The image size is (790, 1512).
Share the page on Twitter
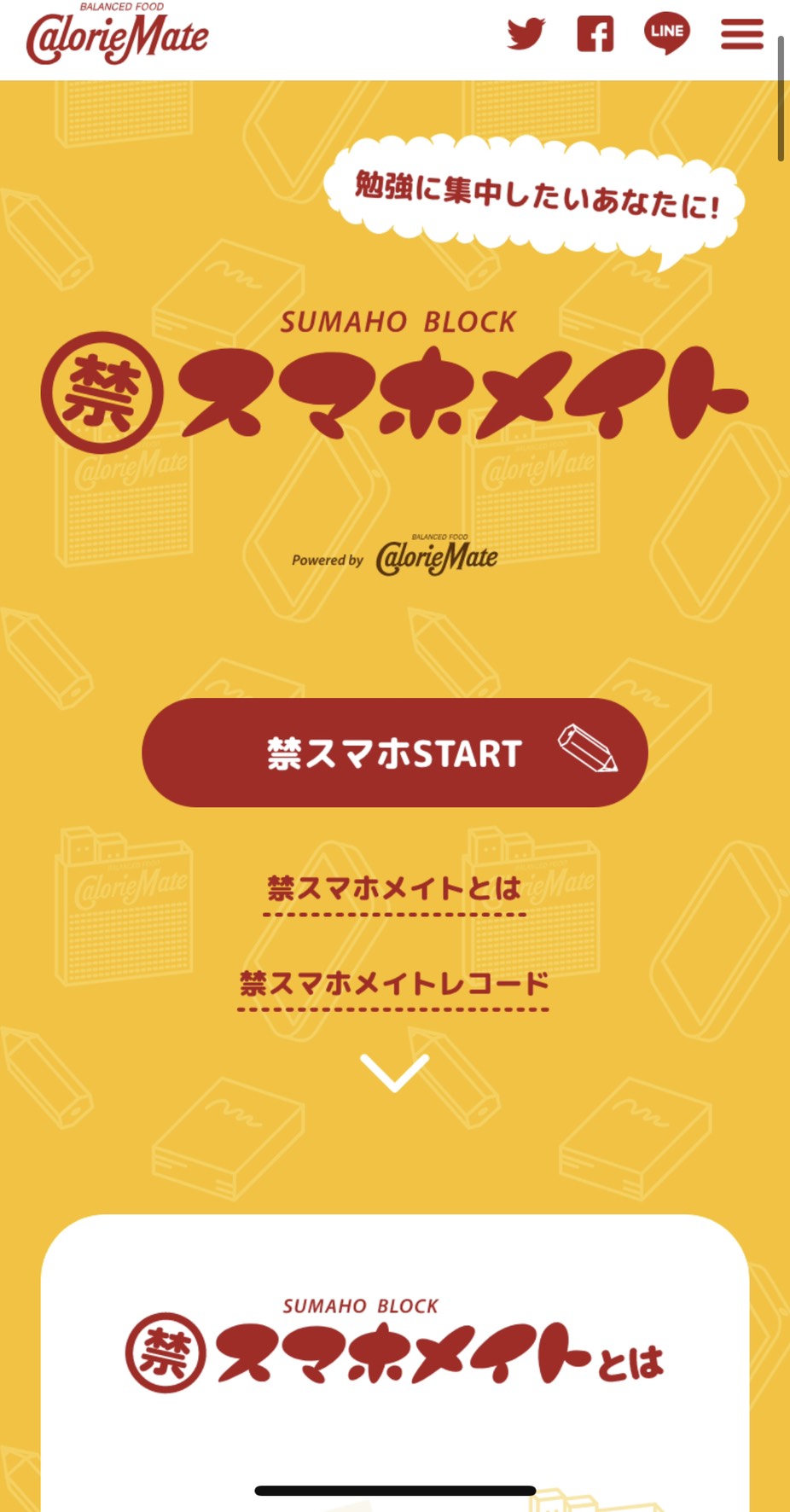click(x=526, y=34)
